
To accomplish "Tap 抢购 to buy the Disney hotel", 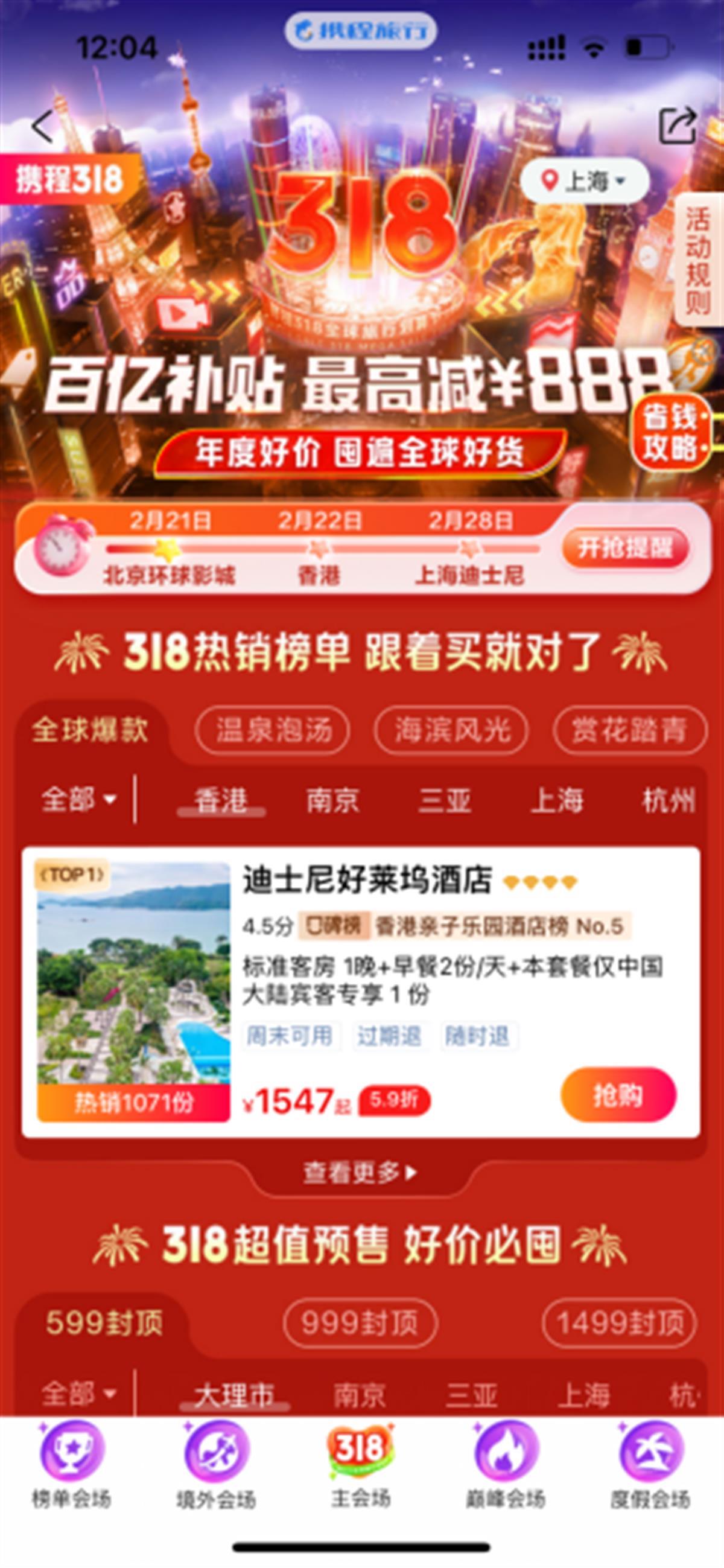I will coord(618,1095).
